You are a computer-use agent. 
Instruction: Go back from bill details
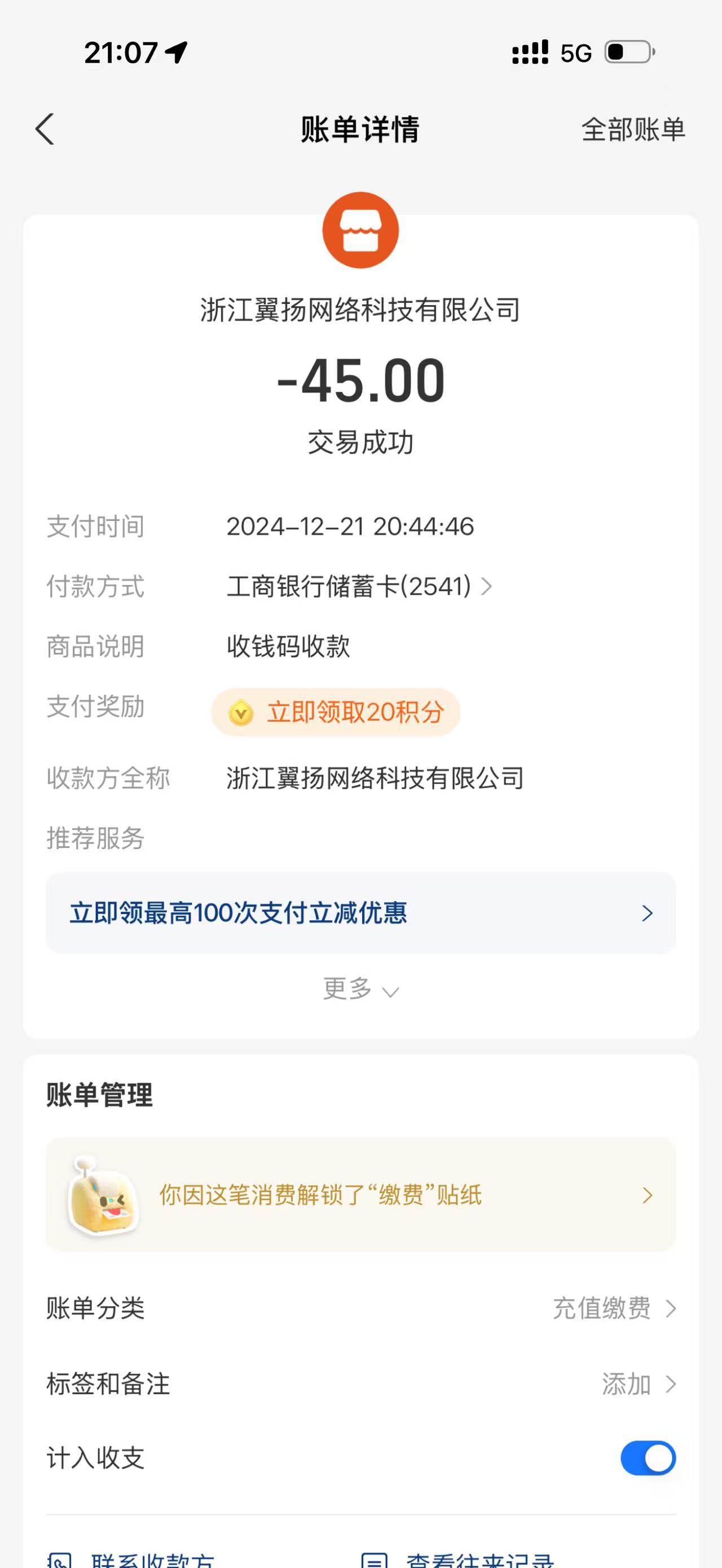(45, 129)
